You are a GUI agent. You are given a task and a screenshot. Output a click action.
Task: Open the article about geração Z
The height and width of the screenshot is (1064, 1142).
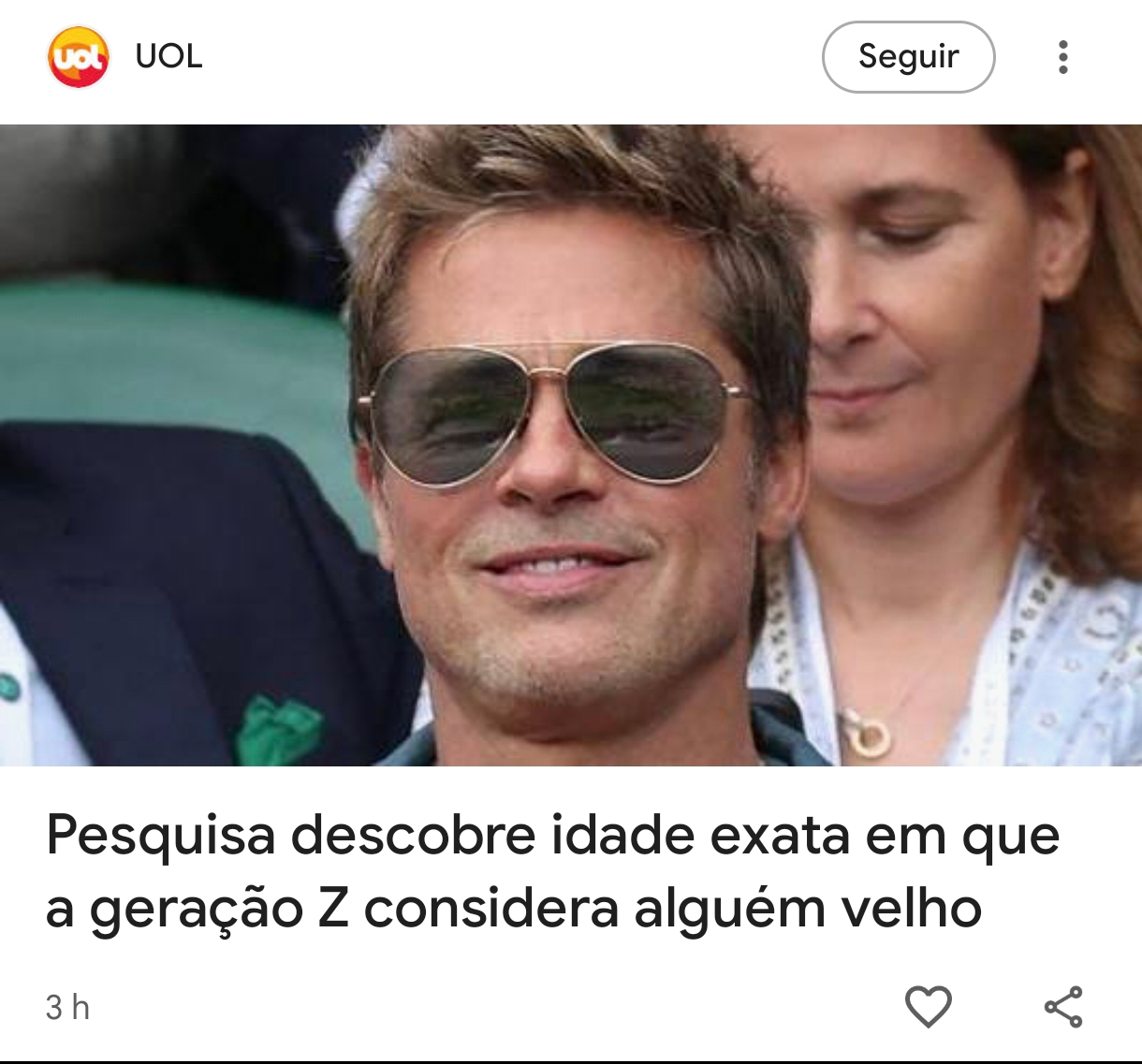[552, 870]
